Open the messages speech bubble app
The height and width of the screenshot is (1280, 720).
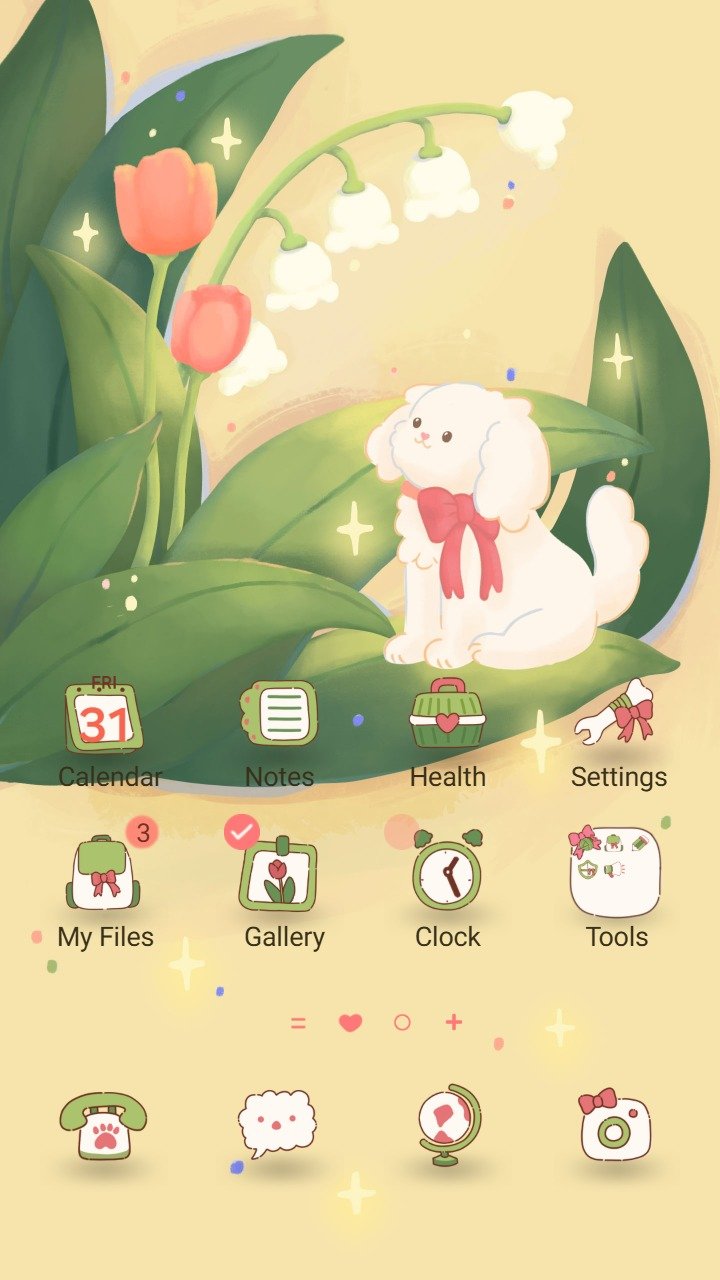pos(276,1123)
